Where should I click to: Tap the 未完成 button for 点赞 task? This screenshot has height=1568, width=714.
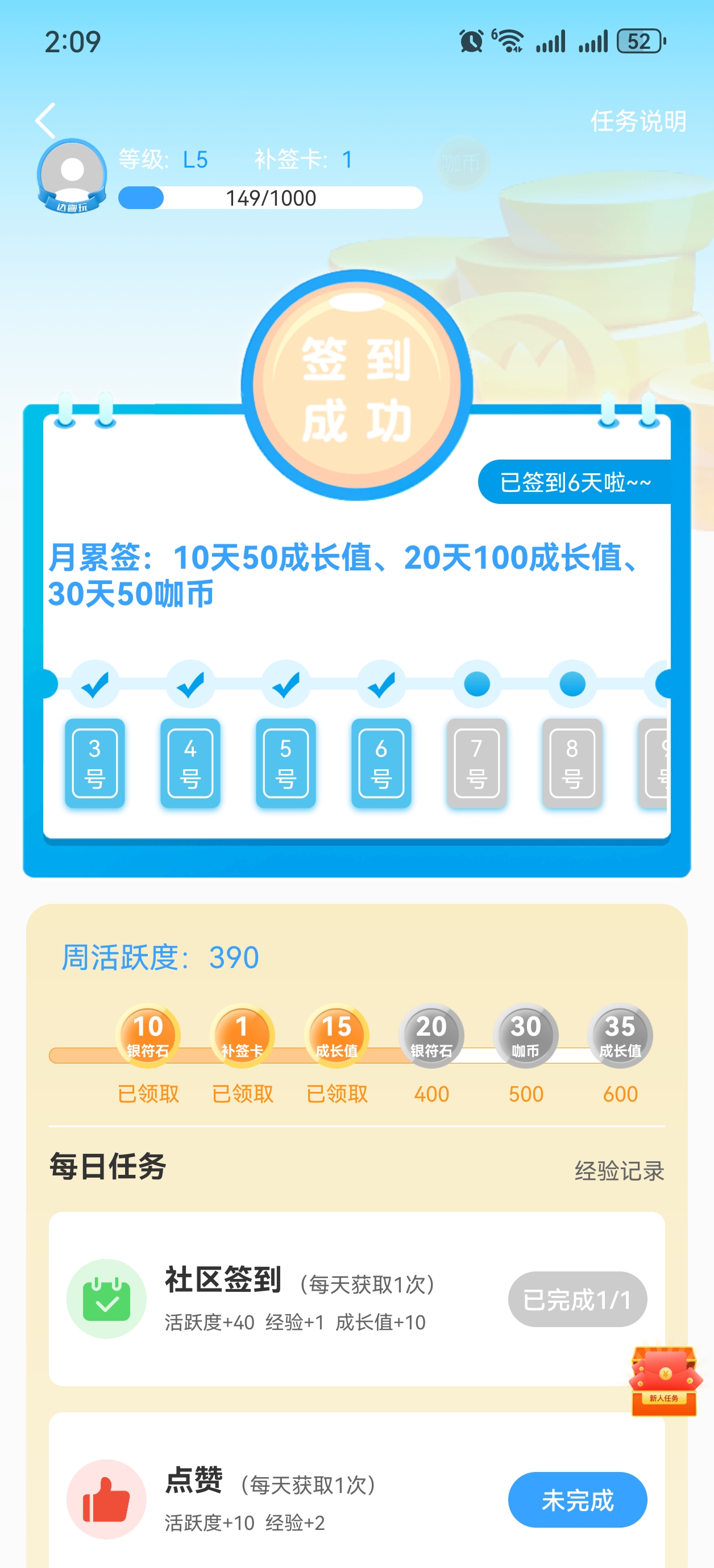point(577,1500)
